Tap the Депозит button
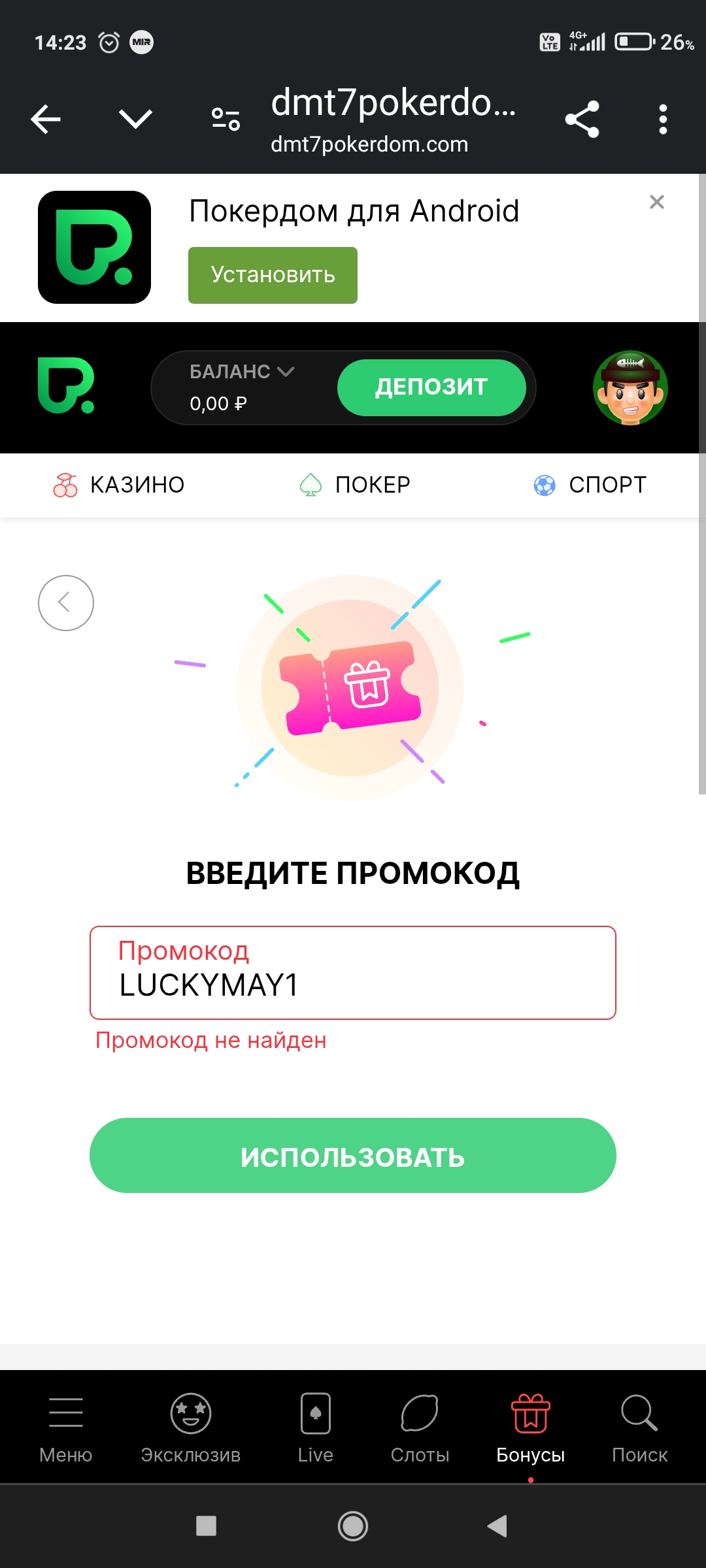 pos(431,387)
